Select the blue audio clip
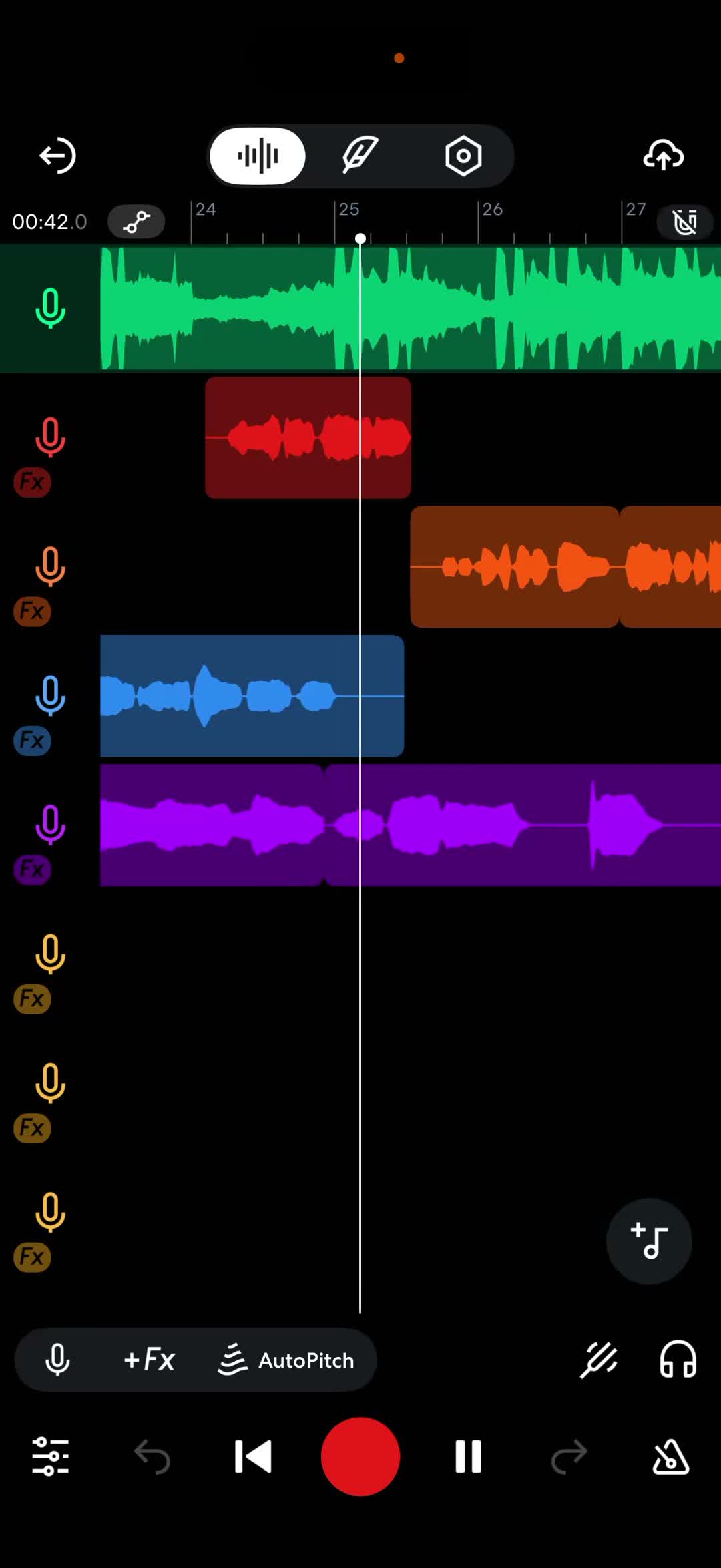The height and width of the screenshot is (1568, 721). click(x=252, y=696)
